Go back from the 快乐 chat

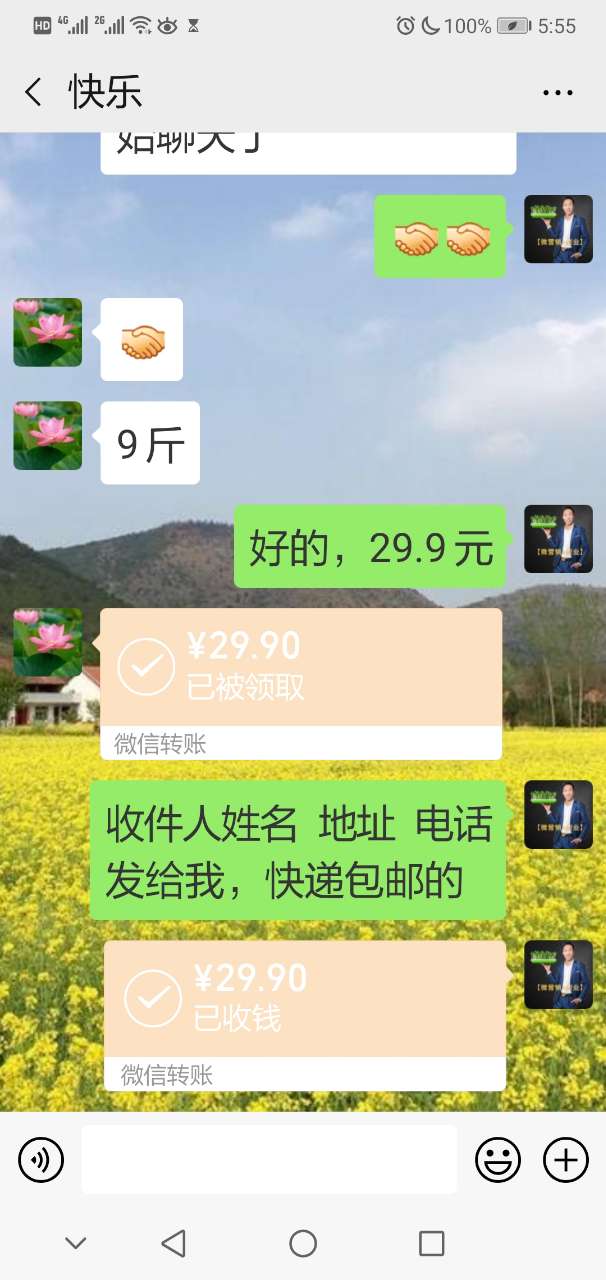tap(34, 93)
